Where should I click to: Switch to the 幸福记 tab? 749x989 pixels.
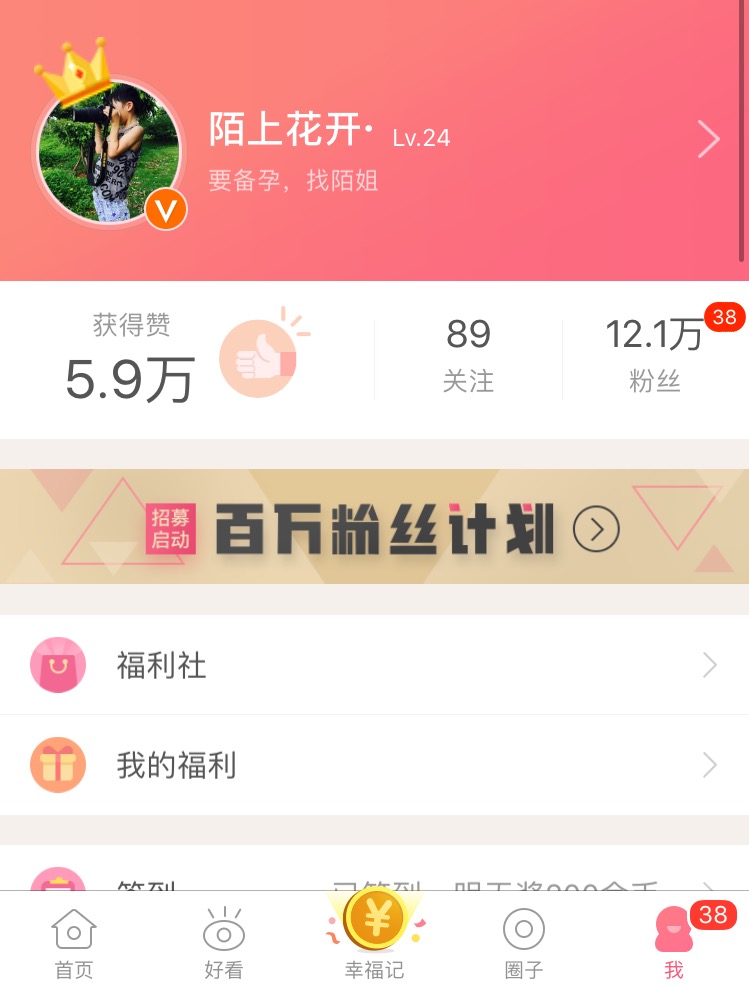375,938
